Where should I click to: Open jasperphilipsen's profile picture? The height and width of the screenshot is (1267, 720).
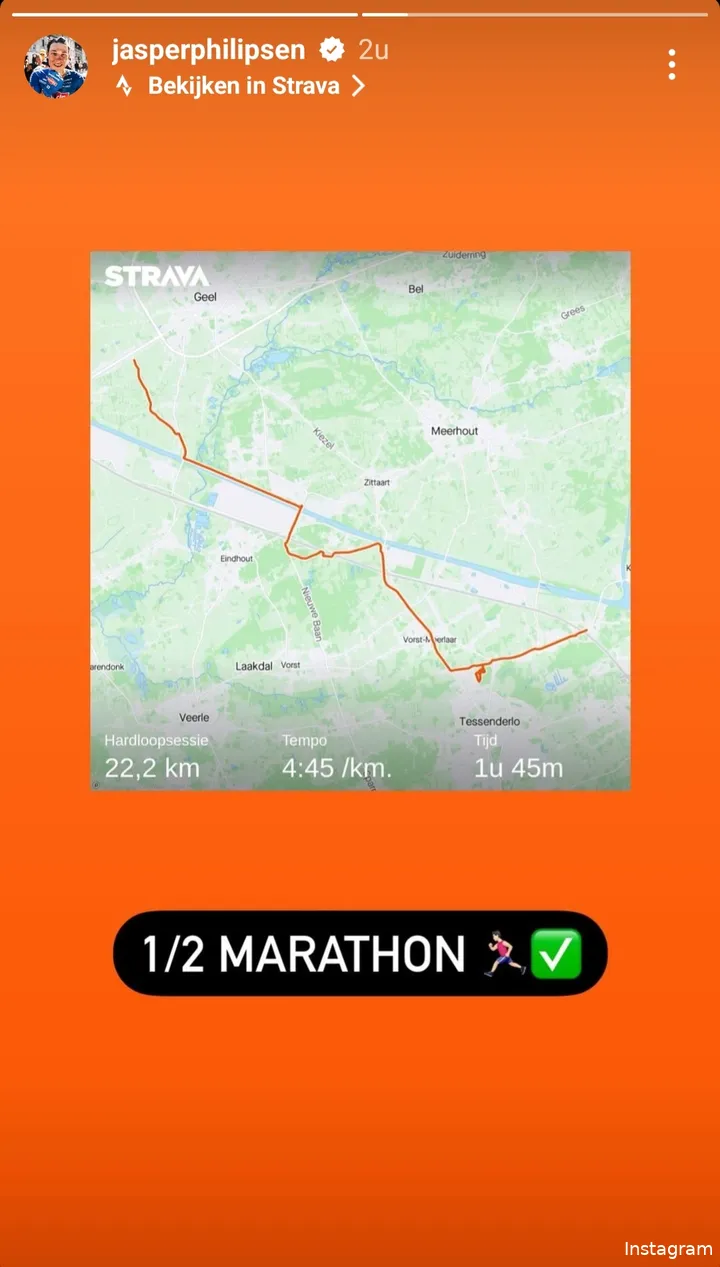56,66
